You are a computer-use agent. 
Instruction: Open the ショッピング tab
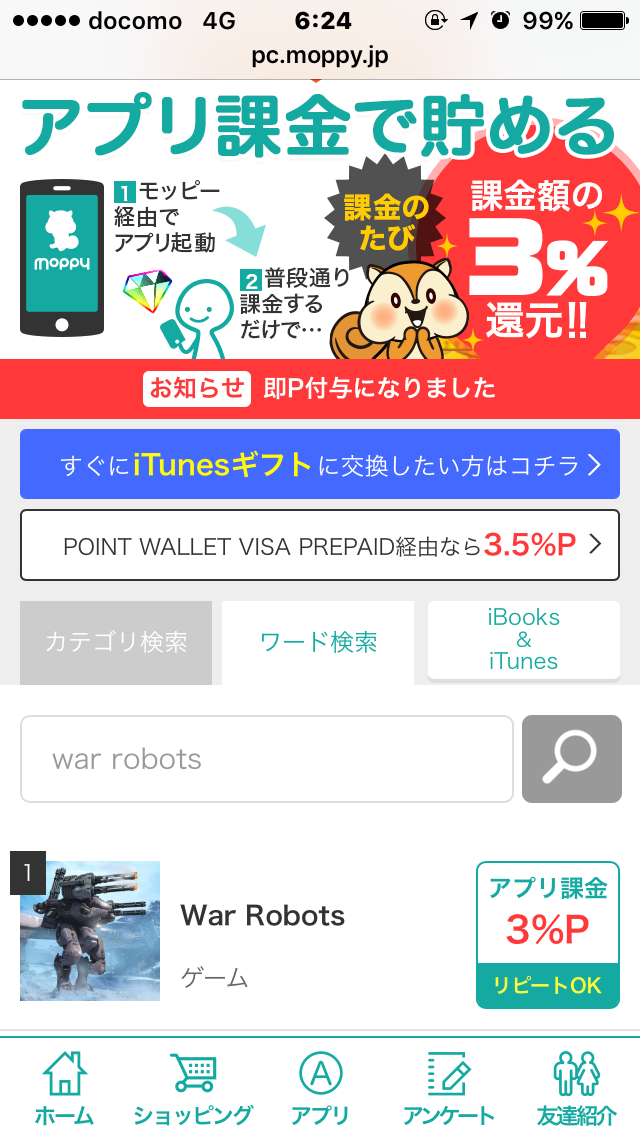(193, 1088)
